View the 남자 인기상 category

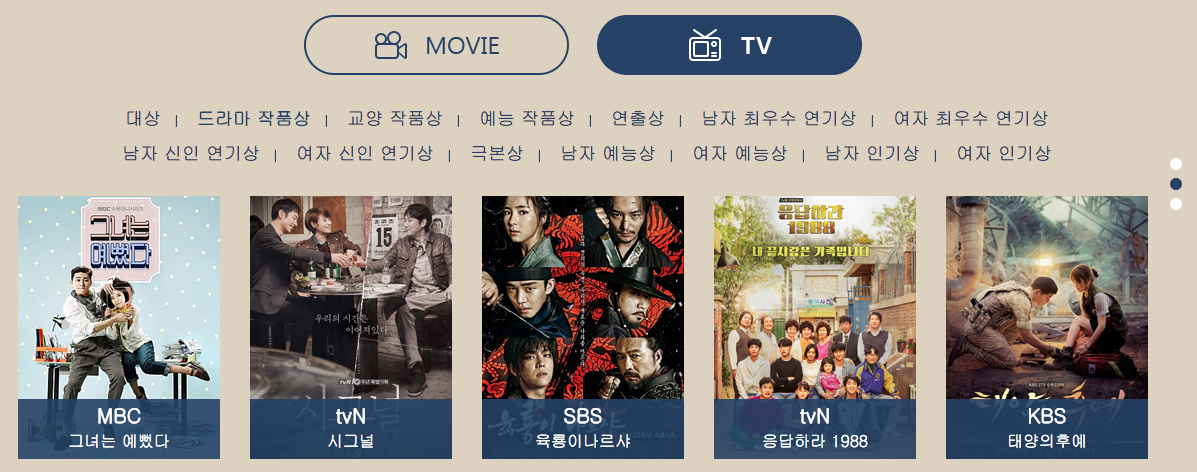871,153
